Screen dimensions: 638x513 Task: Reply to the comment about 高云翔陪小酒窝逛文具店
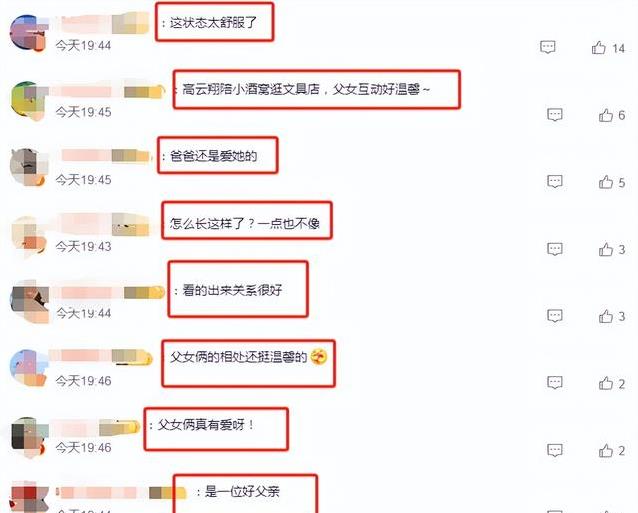point(554,115)
